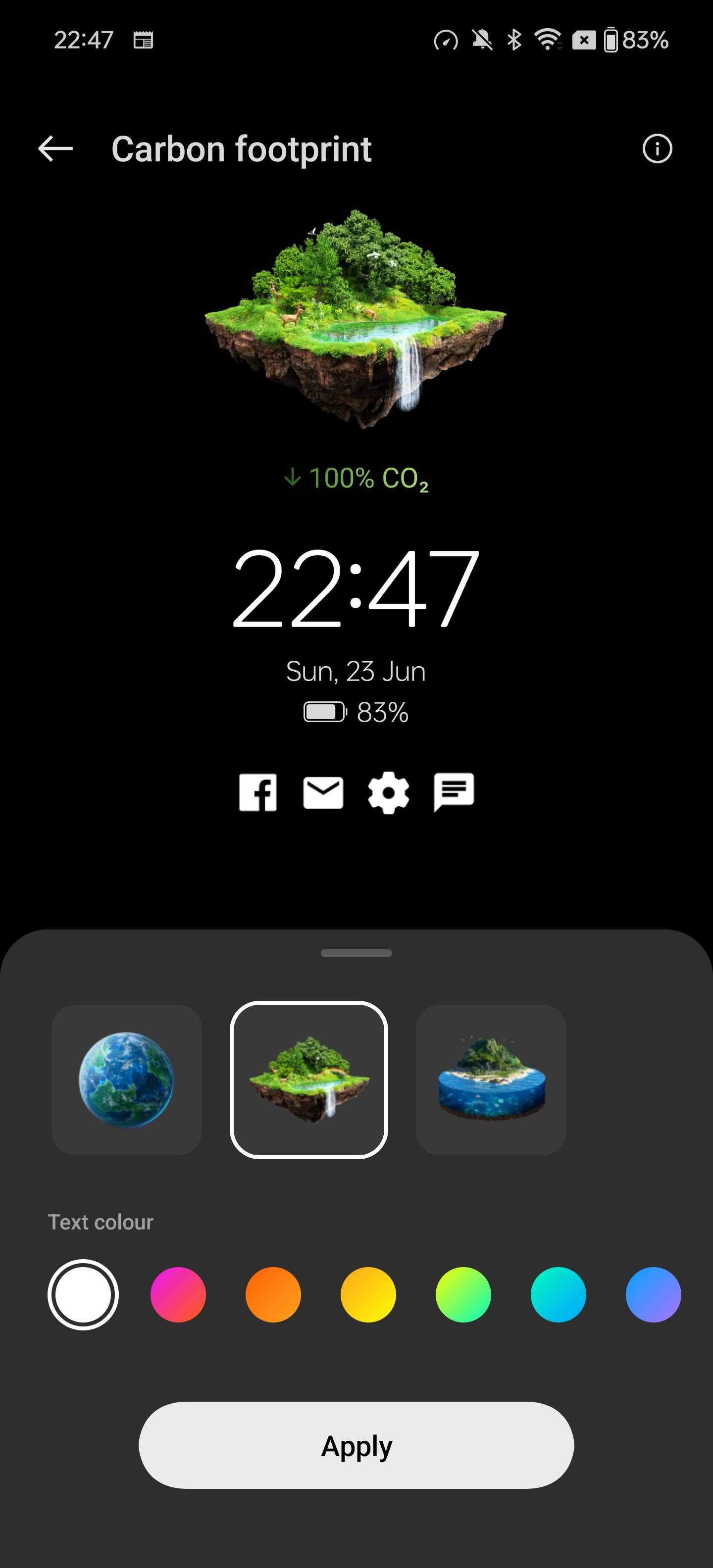Choose the floating forest island style

click(308, 1079)
